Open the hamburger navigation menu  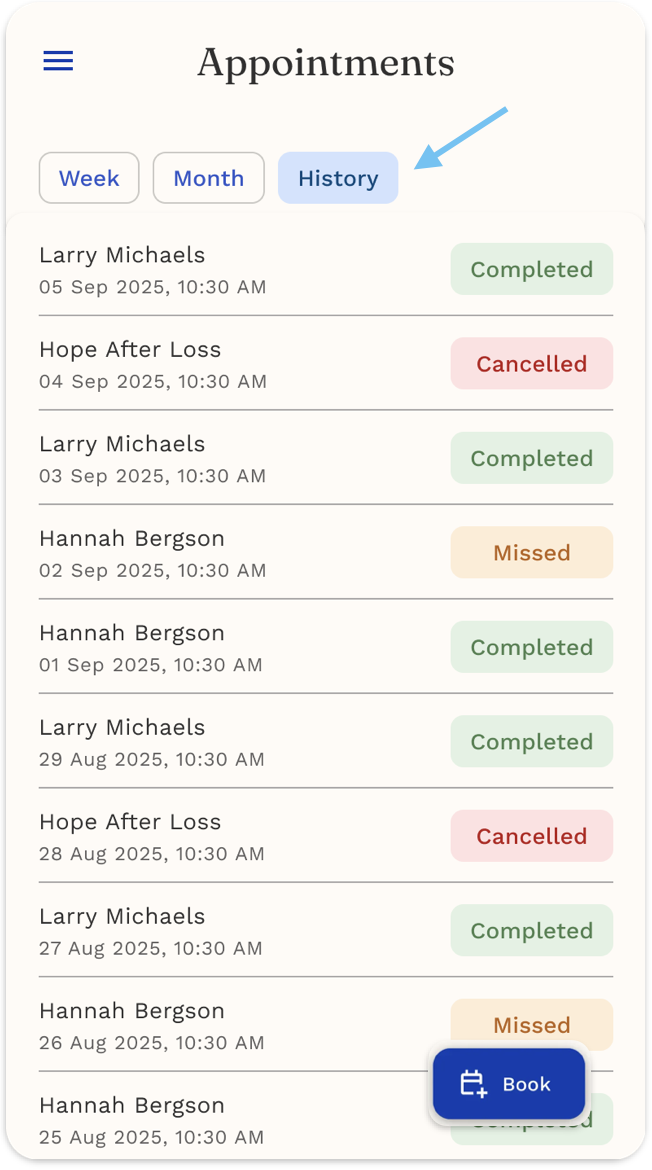pyautogui.click(x=58, y=61)
